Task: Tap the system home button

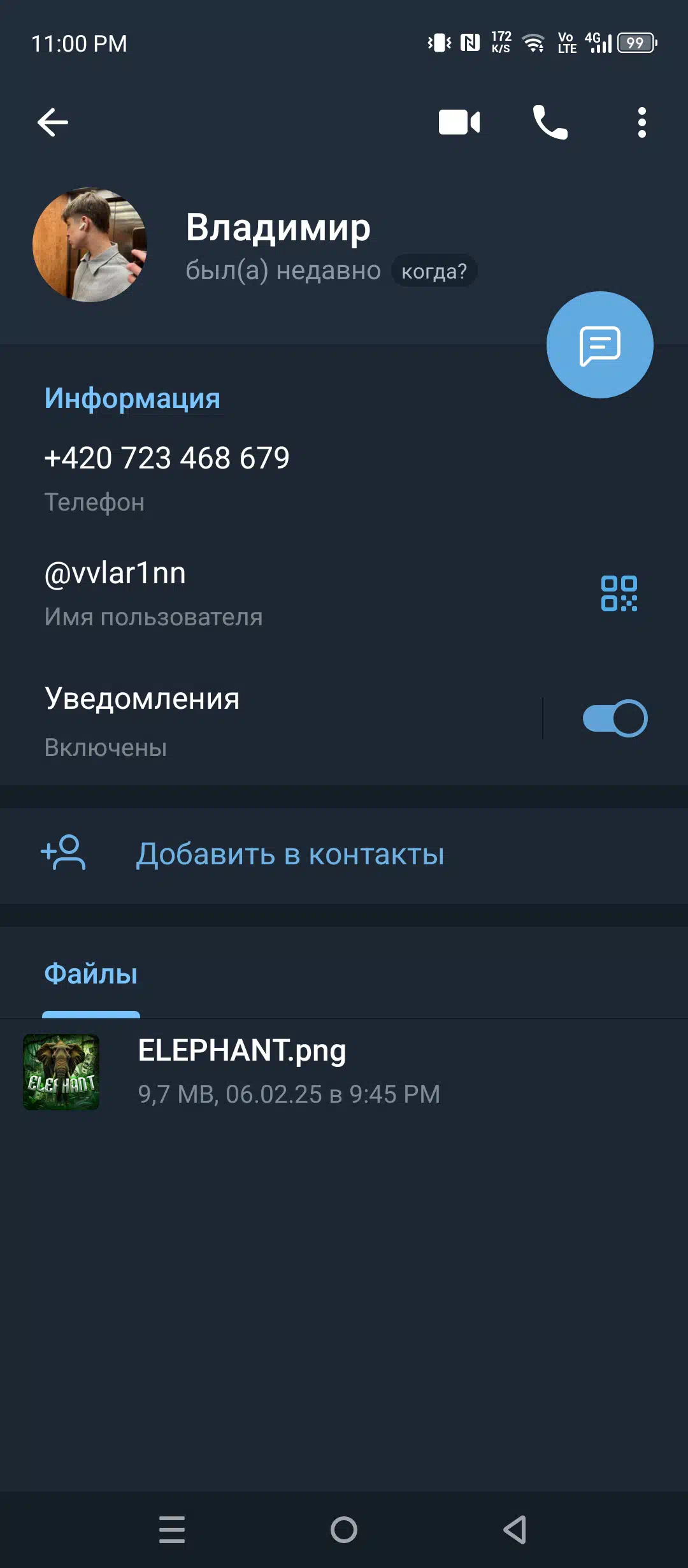Action: tap(344, 1530)
